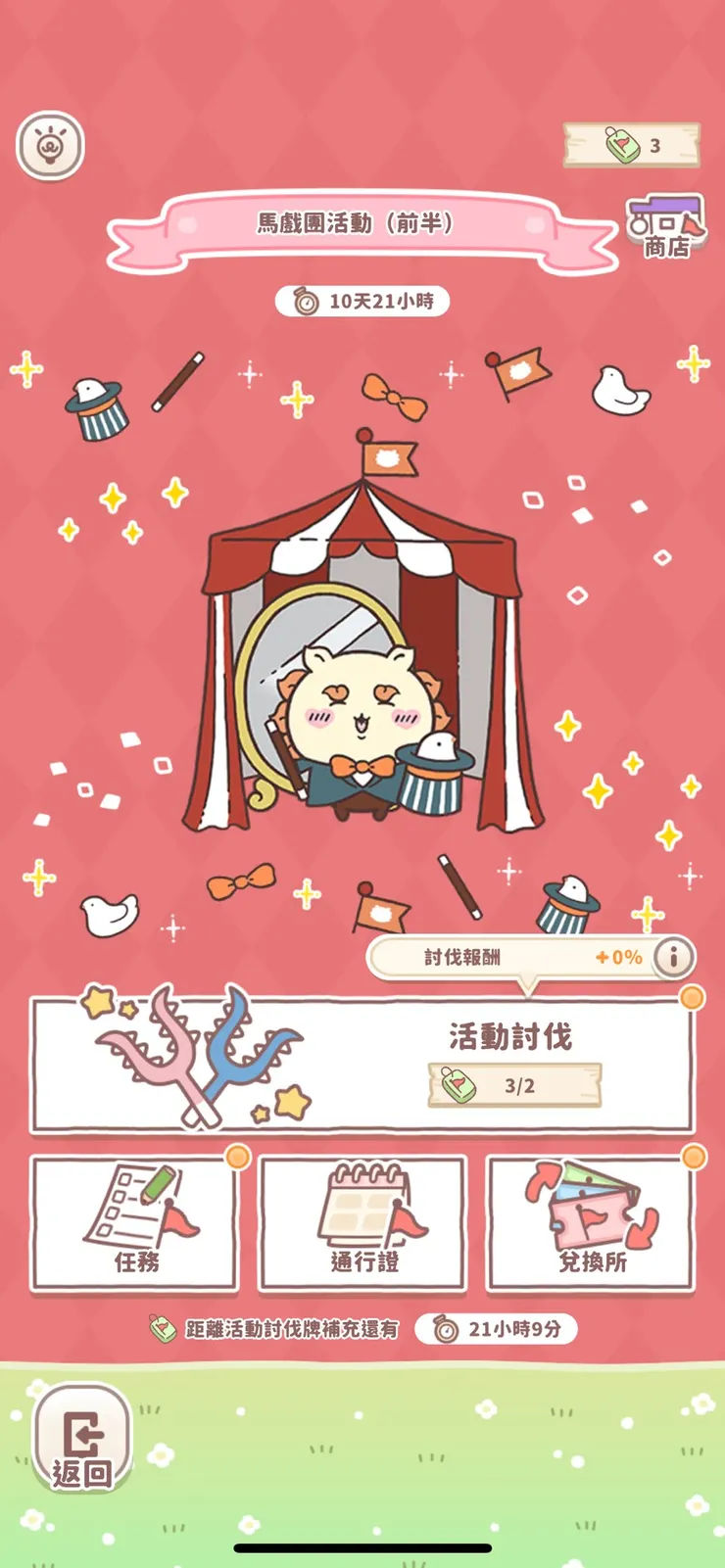Tap the 討伐報酬 info icon
The height and width of the screenshot is (1568, 725).
(x=673, y=957)
